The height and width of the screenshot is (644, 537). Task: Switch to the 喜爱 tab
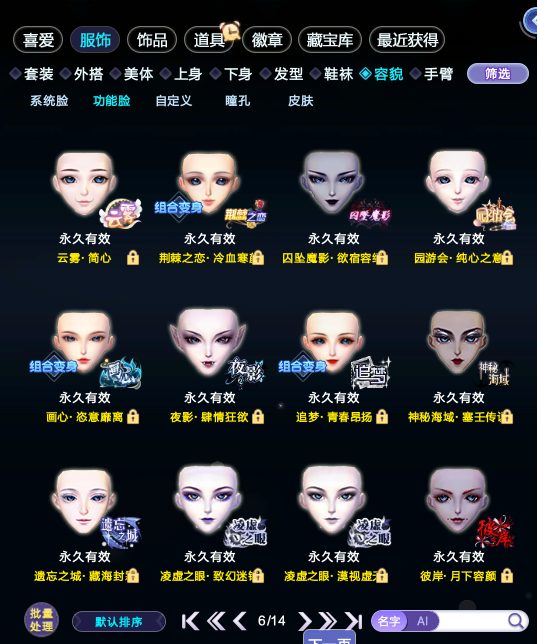(x=38, y=40)
